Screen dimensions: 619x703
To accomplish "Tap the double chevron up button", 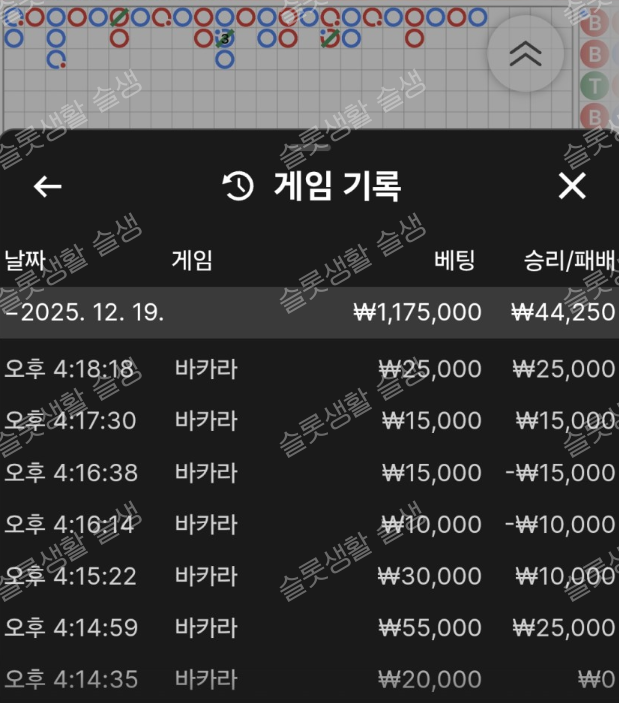I will click(x=525, y=54).
